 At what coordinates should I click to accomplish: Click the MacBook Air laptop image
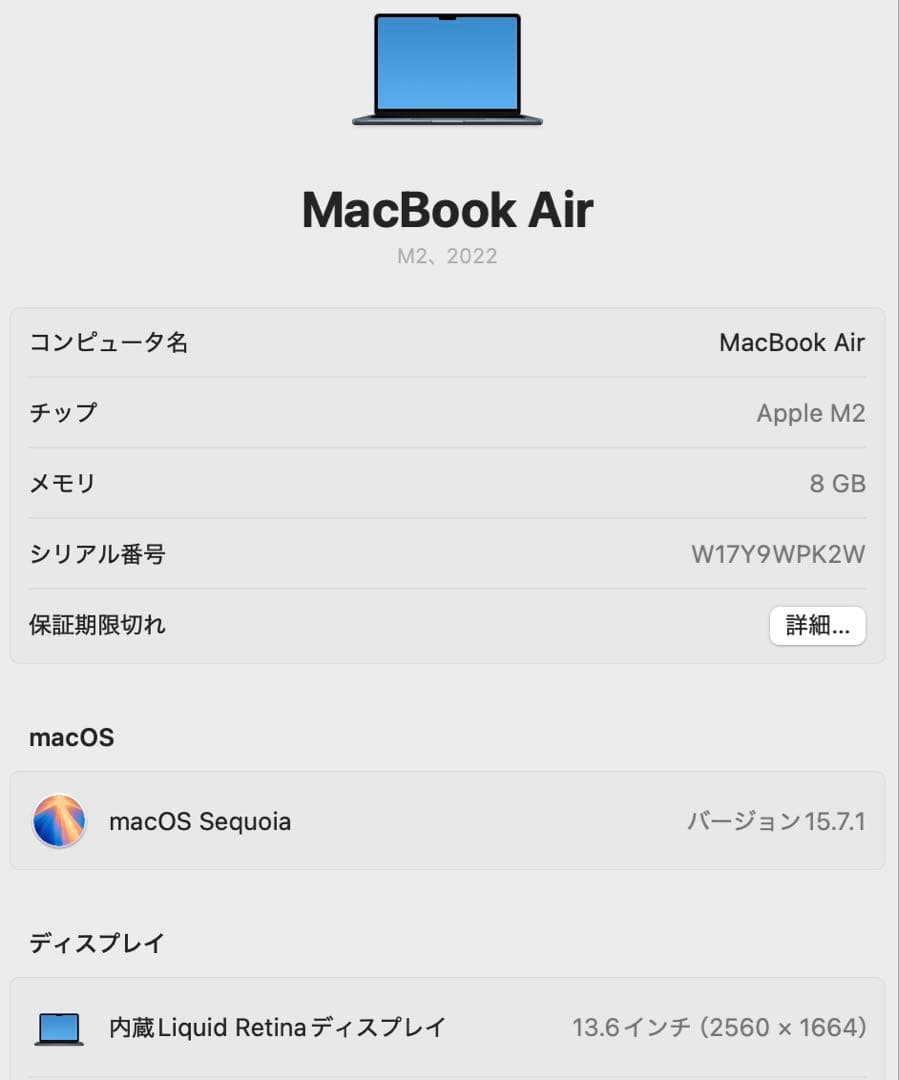[447, 70]
